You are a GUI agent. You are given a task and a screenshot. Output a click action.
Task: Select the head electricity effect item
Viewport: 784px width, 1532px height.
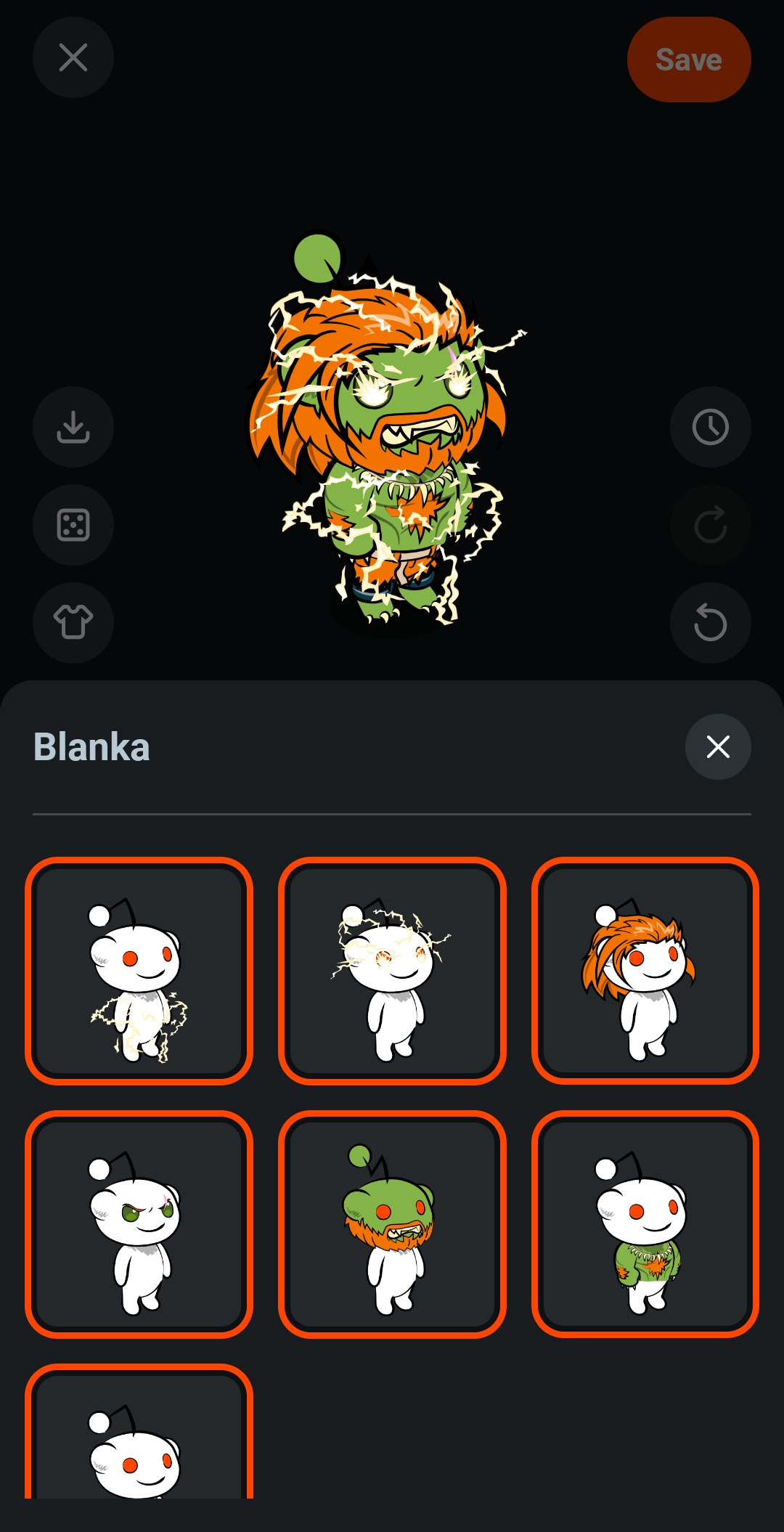click(x=392, y=971)
